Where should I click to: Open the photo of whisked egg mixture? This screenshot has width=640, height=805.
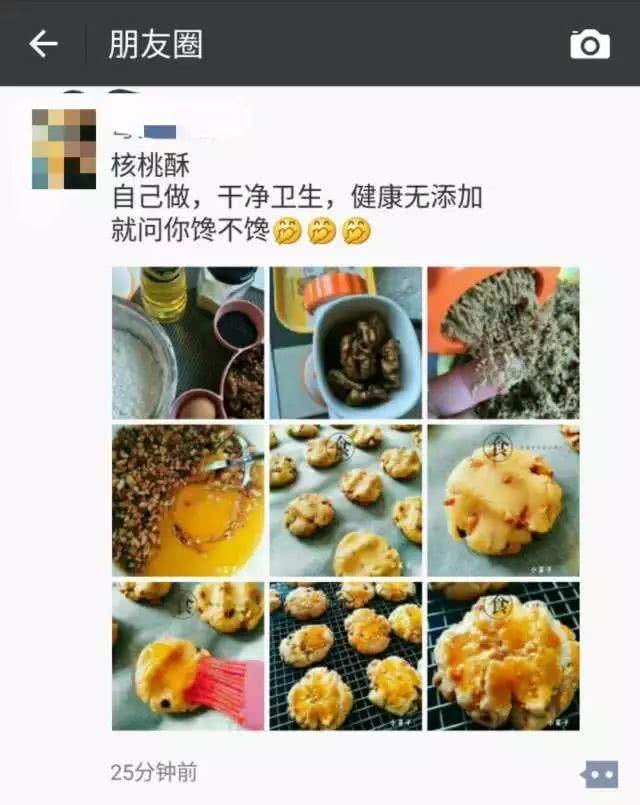pos(188,500)
